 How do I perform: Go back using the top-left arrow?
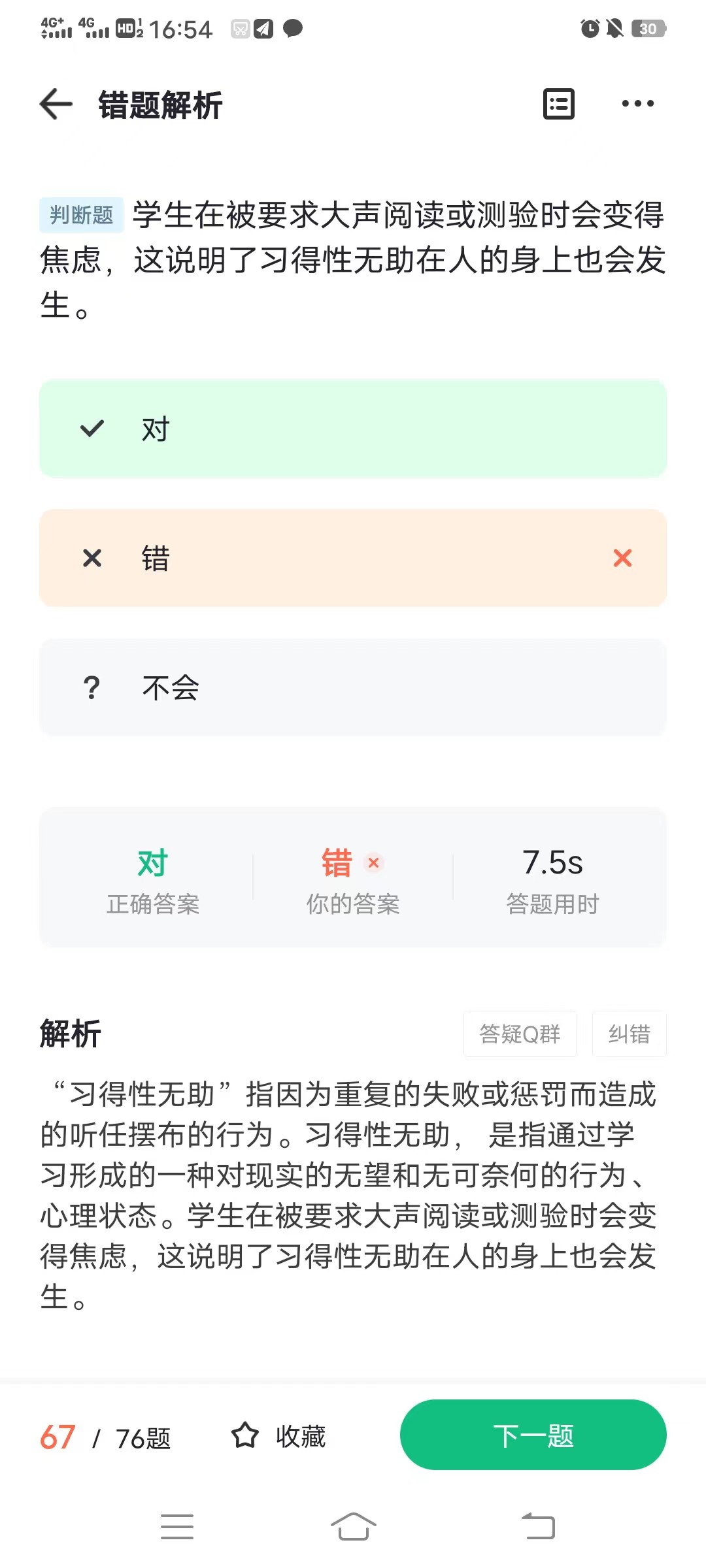56,104
